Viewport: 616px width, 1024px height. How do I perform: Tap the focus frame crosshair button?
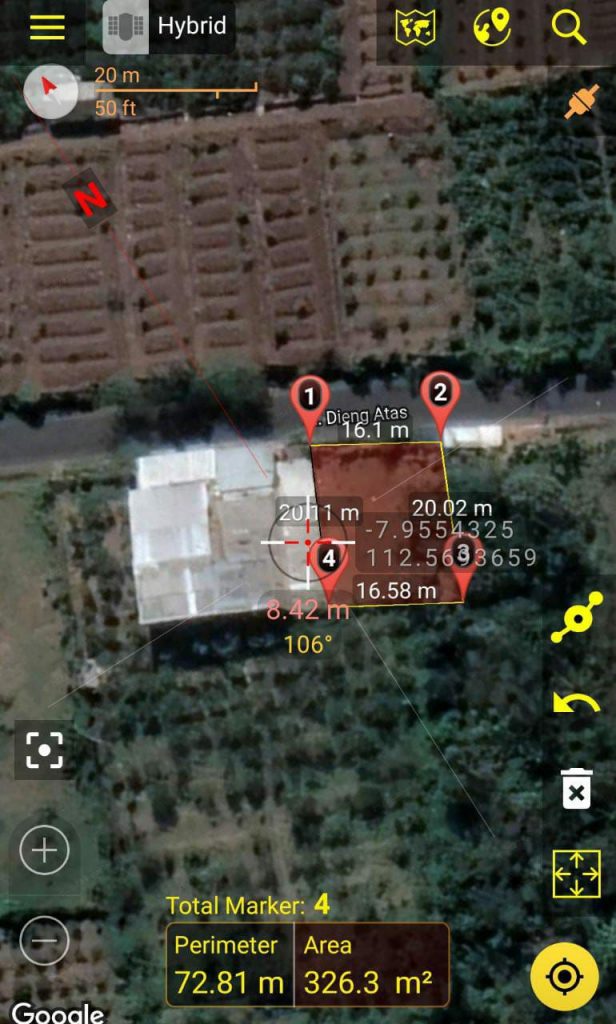point(44,749)
